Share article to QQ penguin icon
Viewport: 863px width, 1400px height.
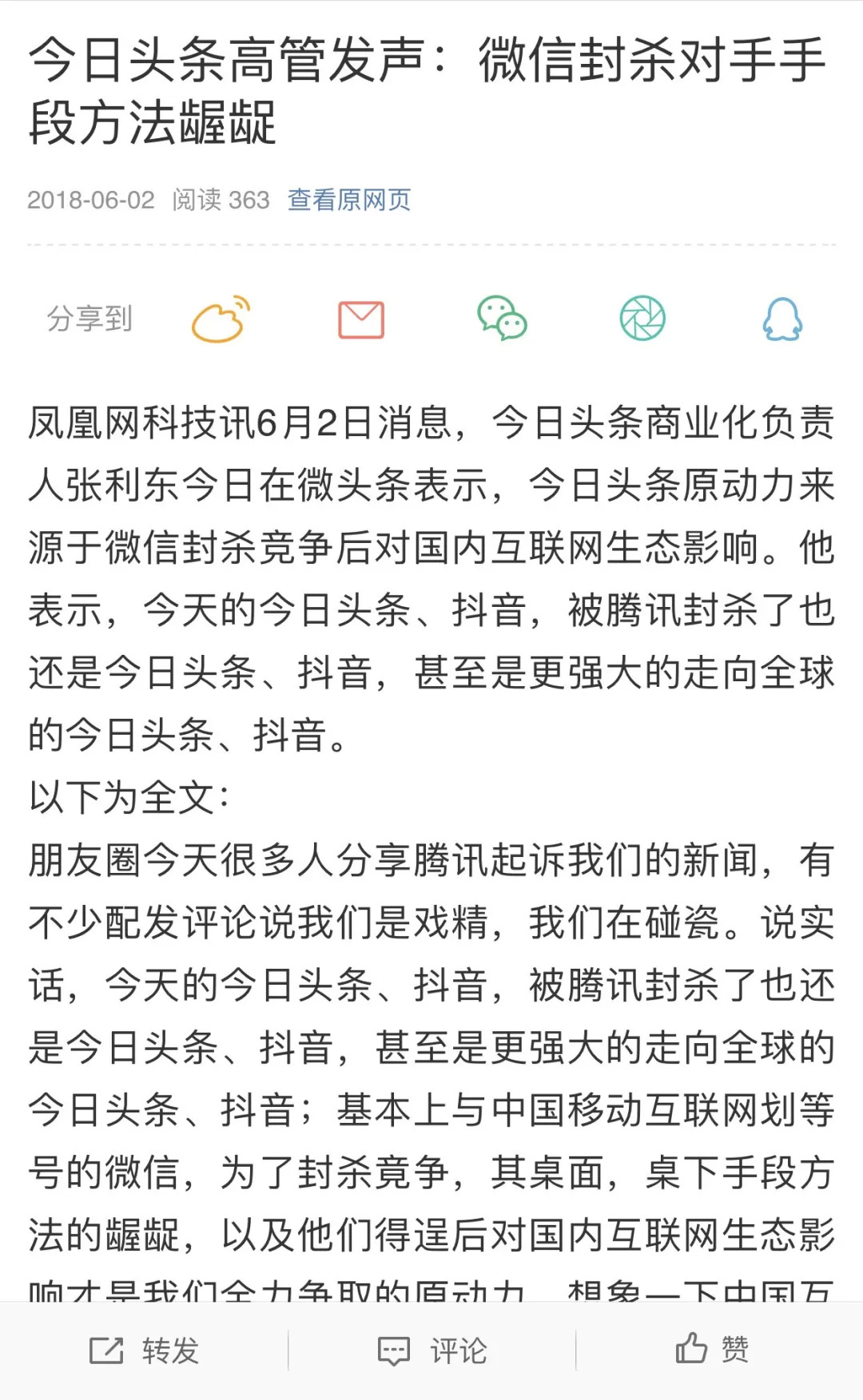pyautogui.click(x=782, y=319)
